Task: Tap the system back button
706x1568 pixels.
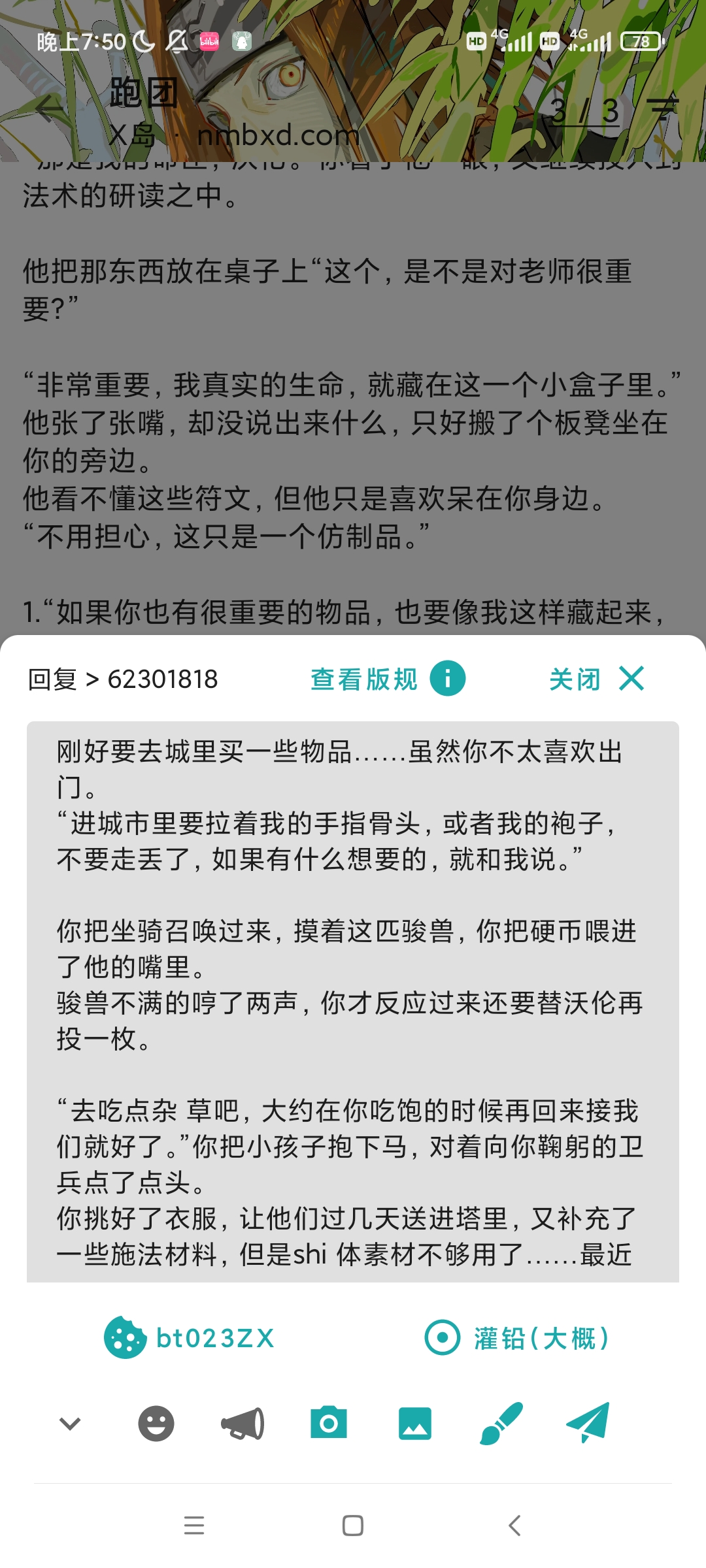Action: [514, 1526]
